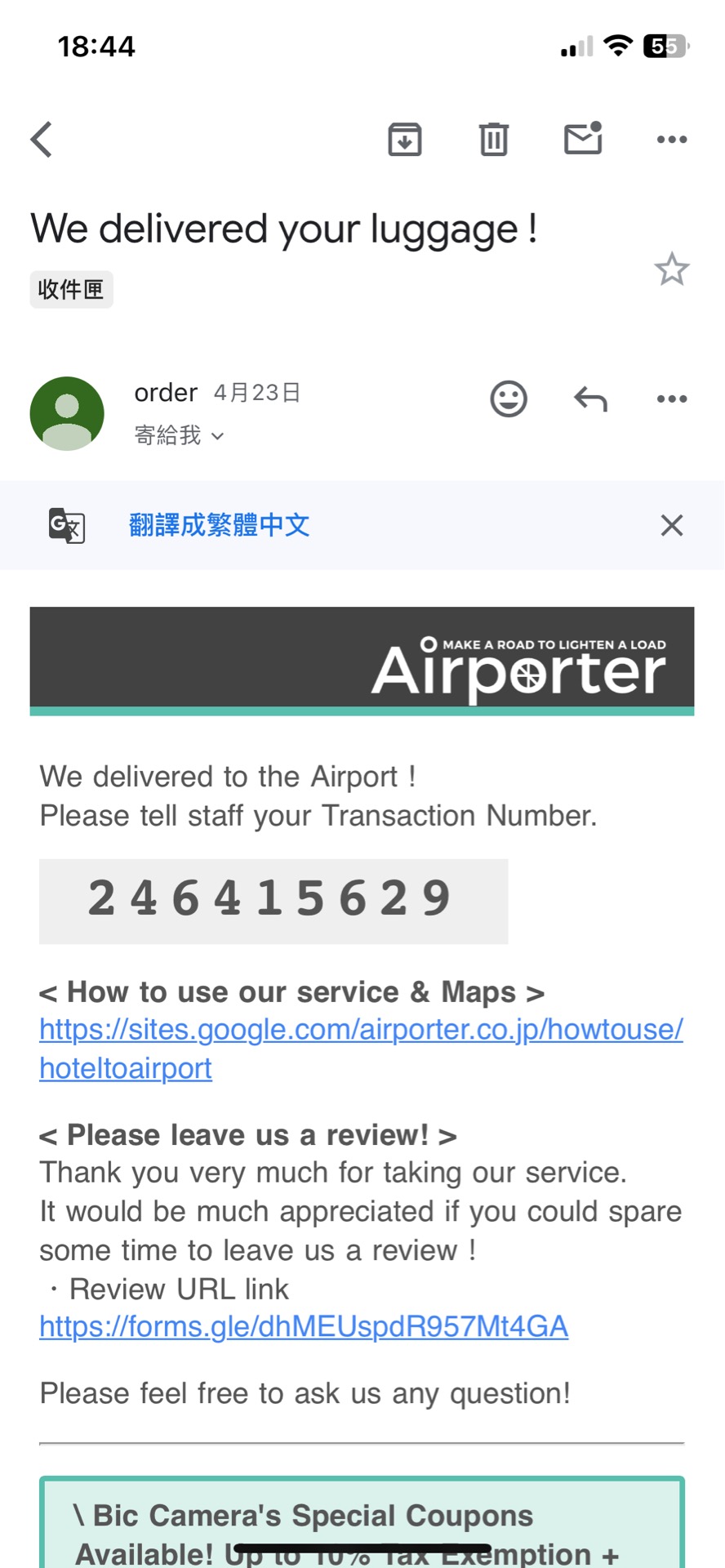Expand recipient details next to 寄給我

[217, 437]
